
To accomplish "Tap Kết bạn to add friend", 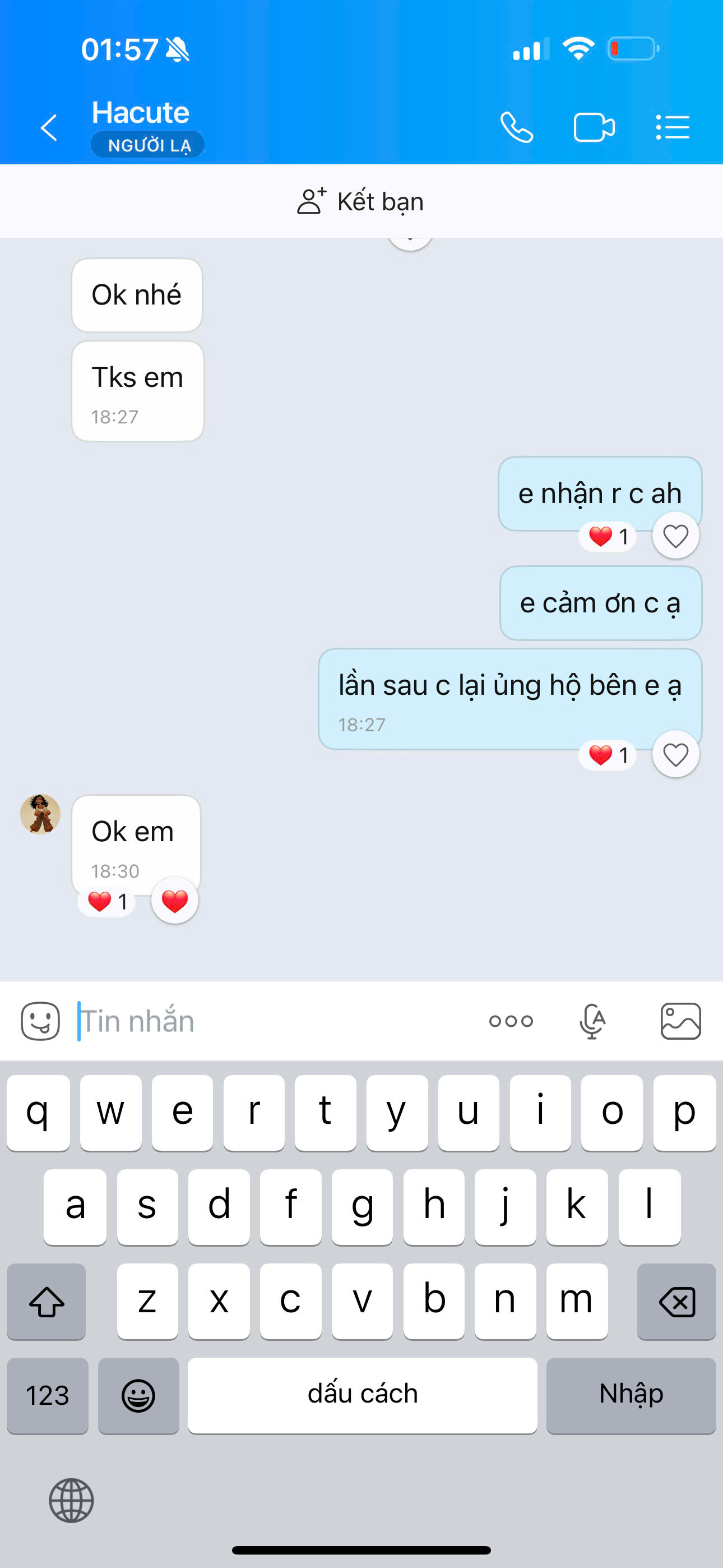I will 361,201.
